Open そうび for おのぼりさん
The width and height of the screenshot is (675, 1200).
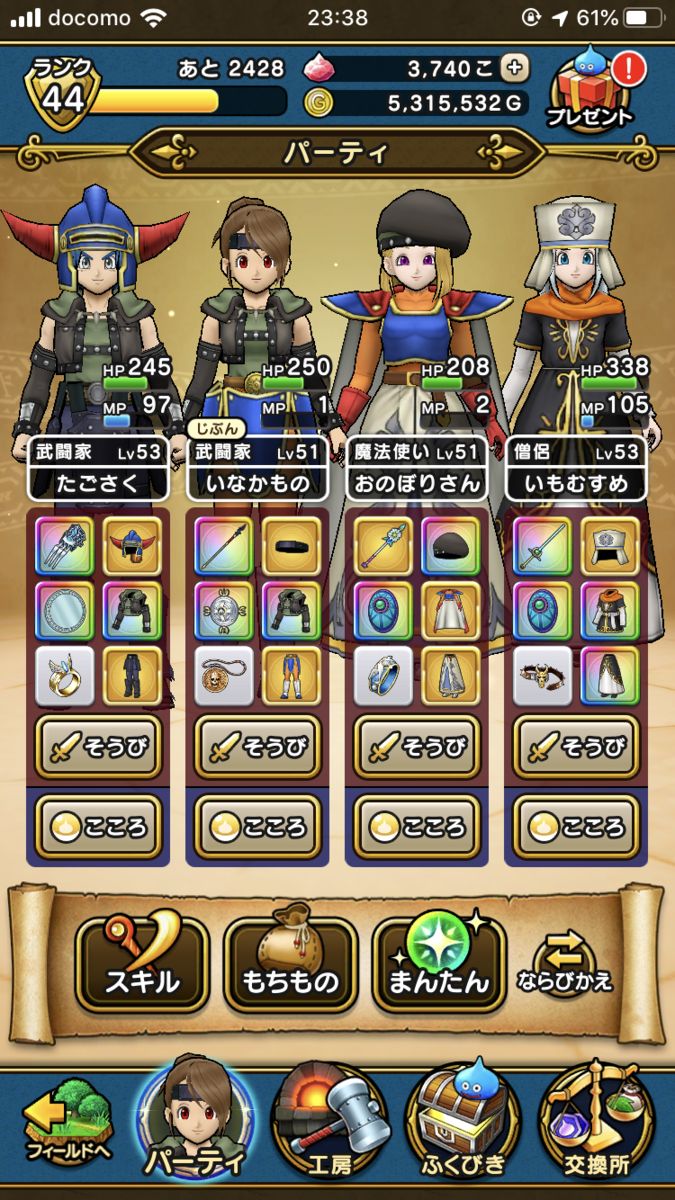tap(417, 746)
